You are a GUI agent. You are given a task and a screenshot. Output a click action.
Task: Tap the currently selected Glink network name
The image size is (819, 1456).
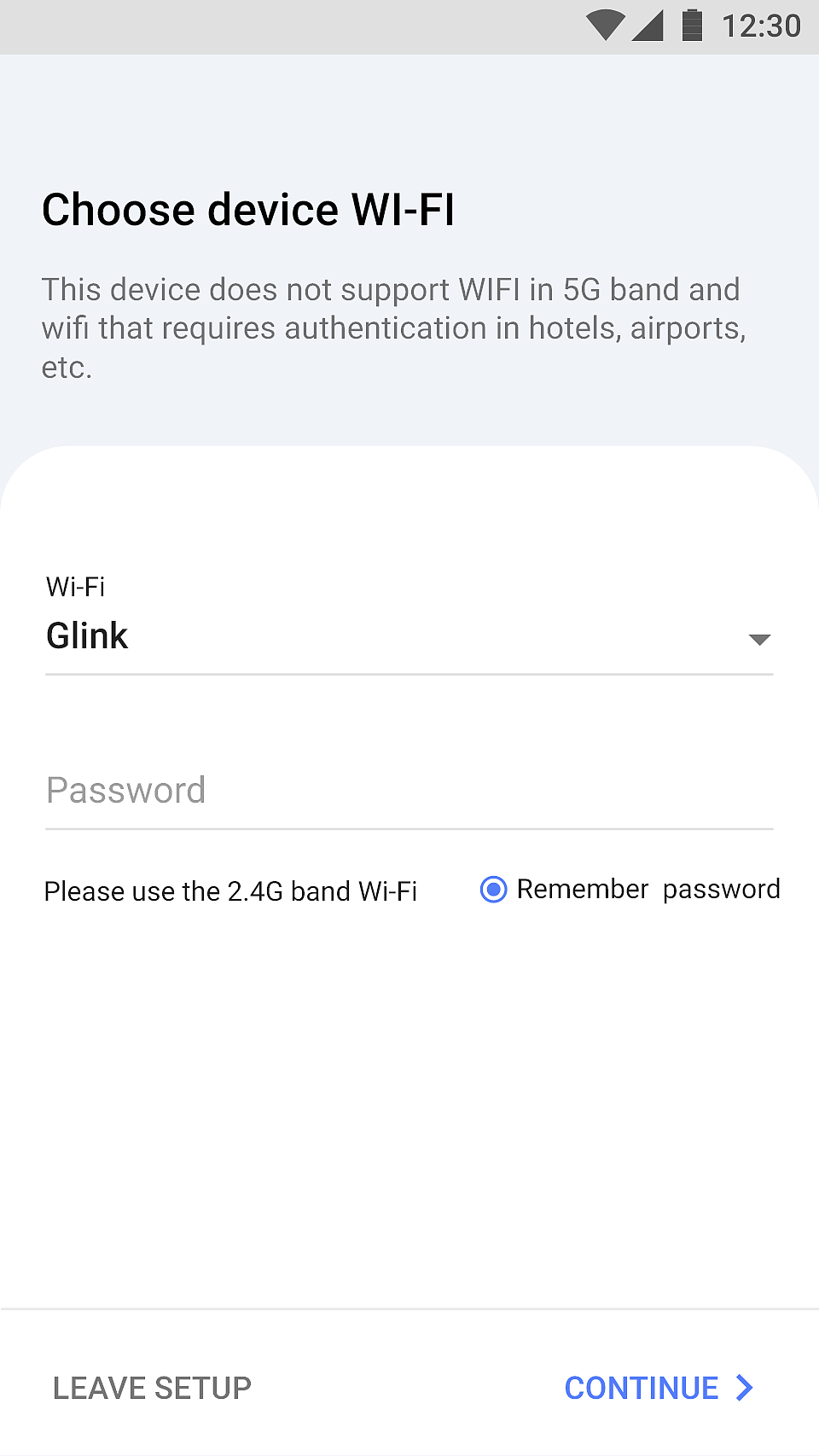(x=86, y=635)
